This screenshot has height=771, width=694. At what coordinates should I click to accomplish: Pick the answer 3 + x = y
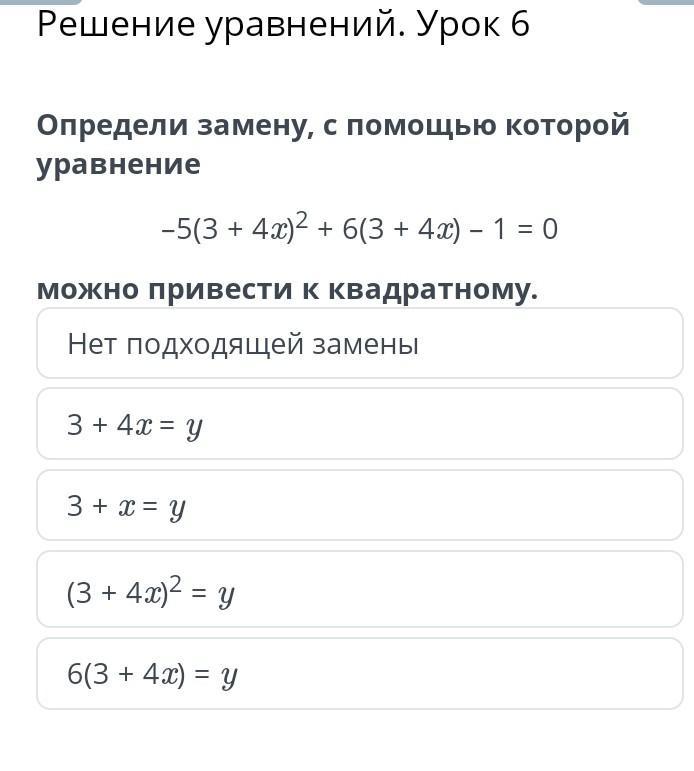click(x=360, y=505)
